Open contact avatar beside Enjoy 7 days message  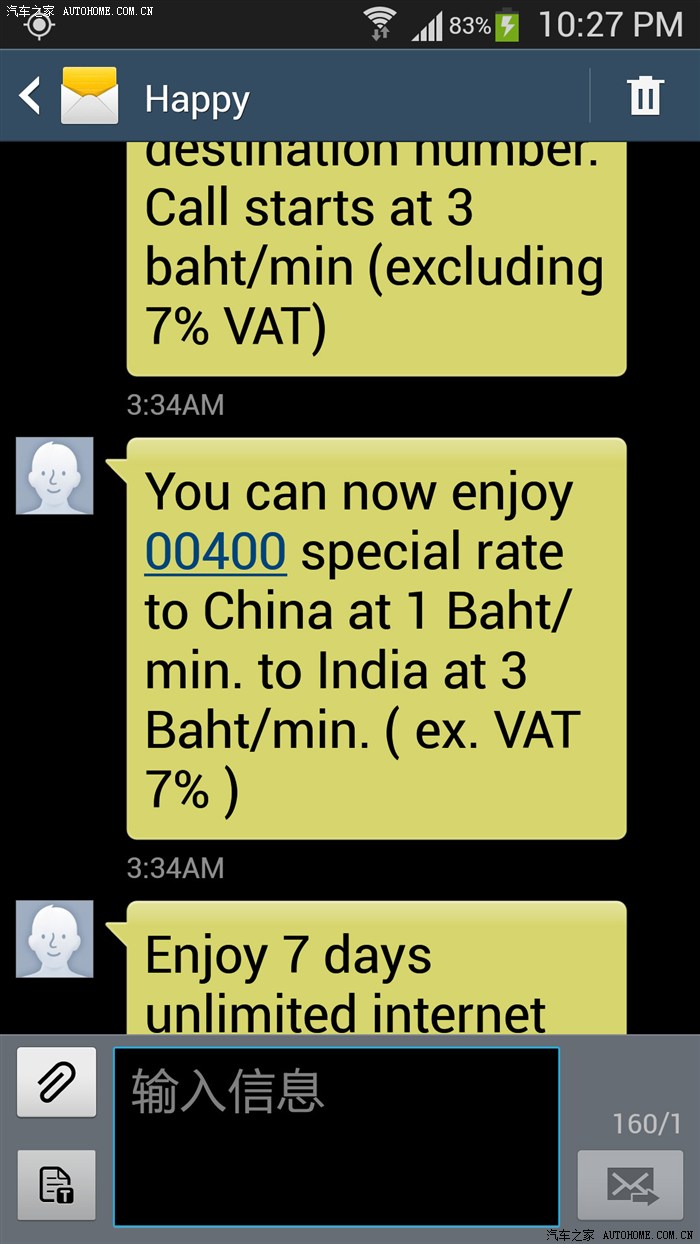[55, 939]
